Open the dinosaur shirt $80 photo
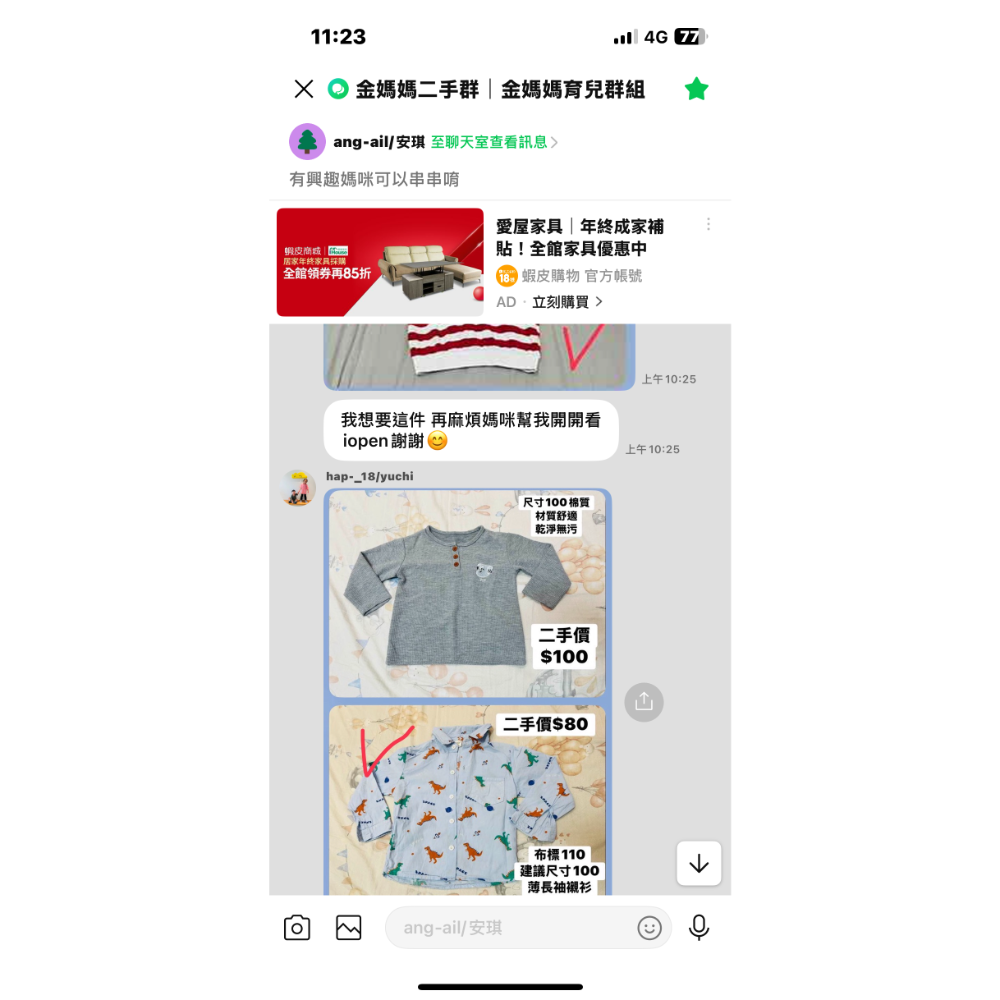 [x=467, y=800]
